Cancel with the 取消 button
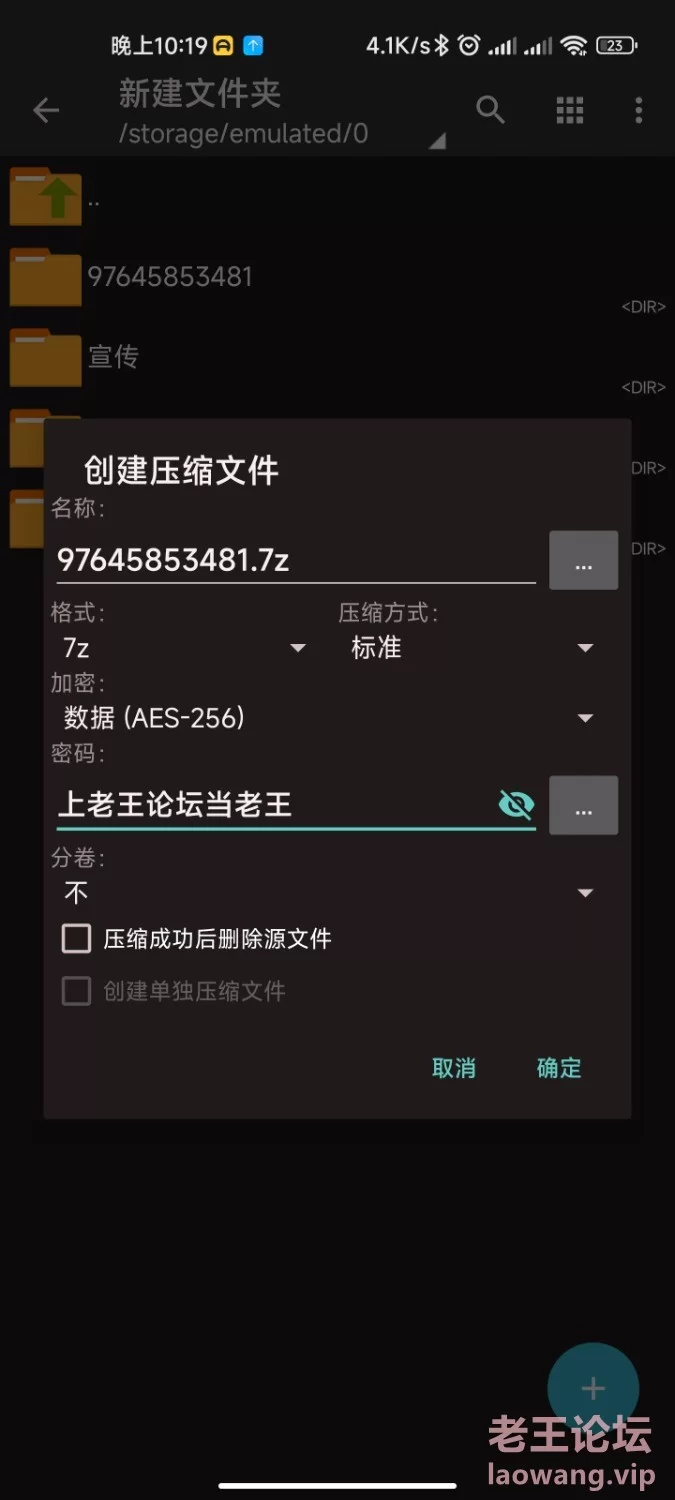This screenshot has height=1500, width=675. pyautogui.click(x=453, y=1068)
